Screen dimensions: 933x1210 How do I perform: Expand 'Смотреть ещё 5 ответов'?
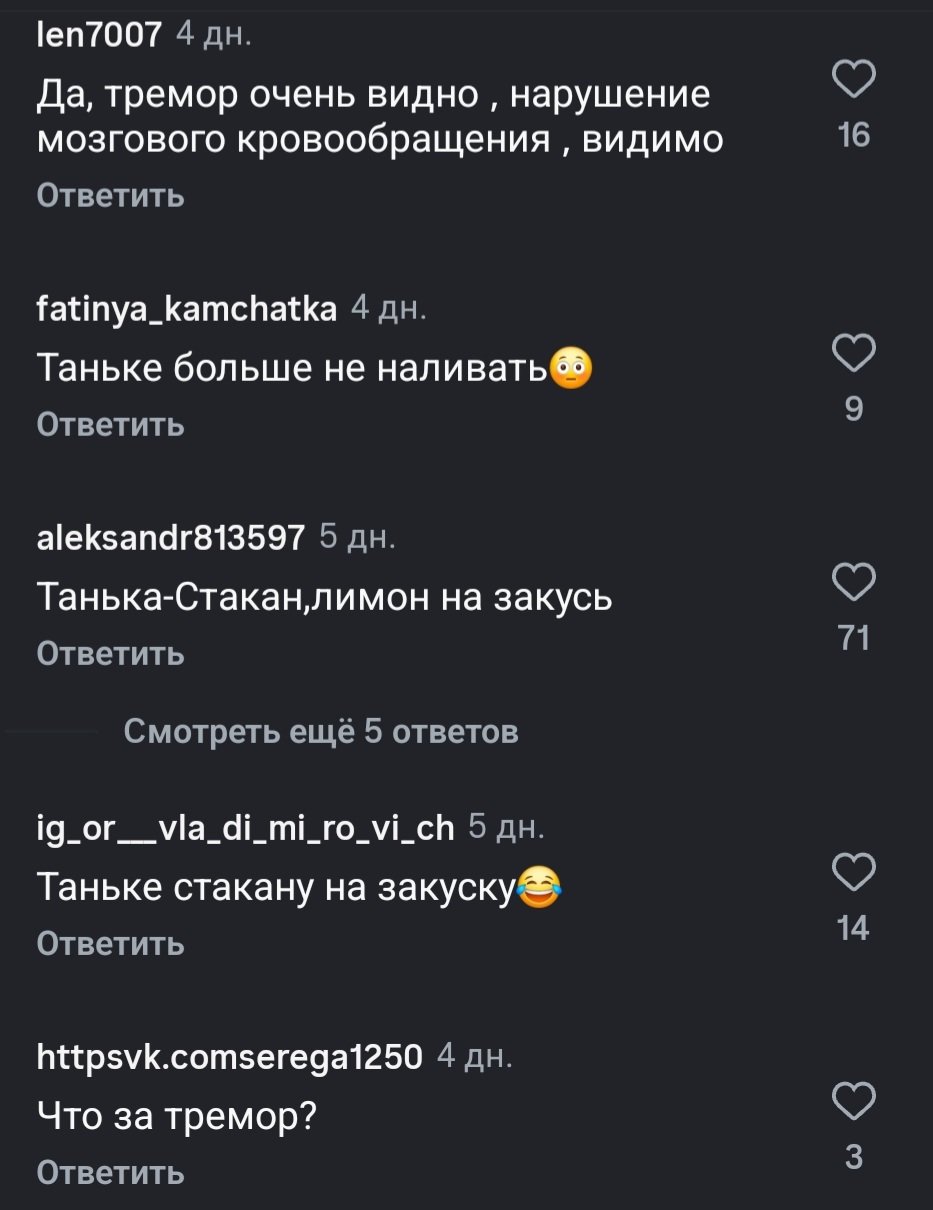pyautogui.click(x=321, y=732)
